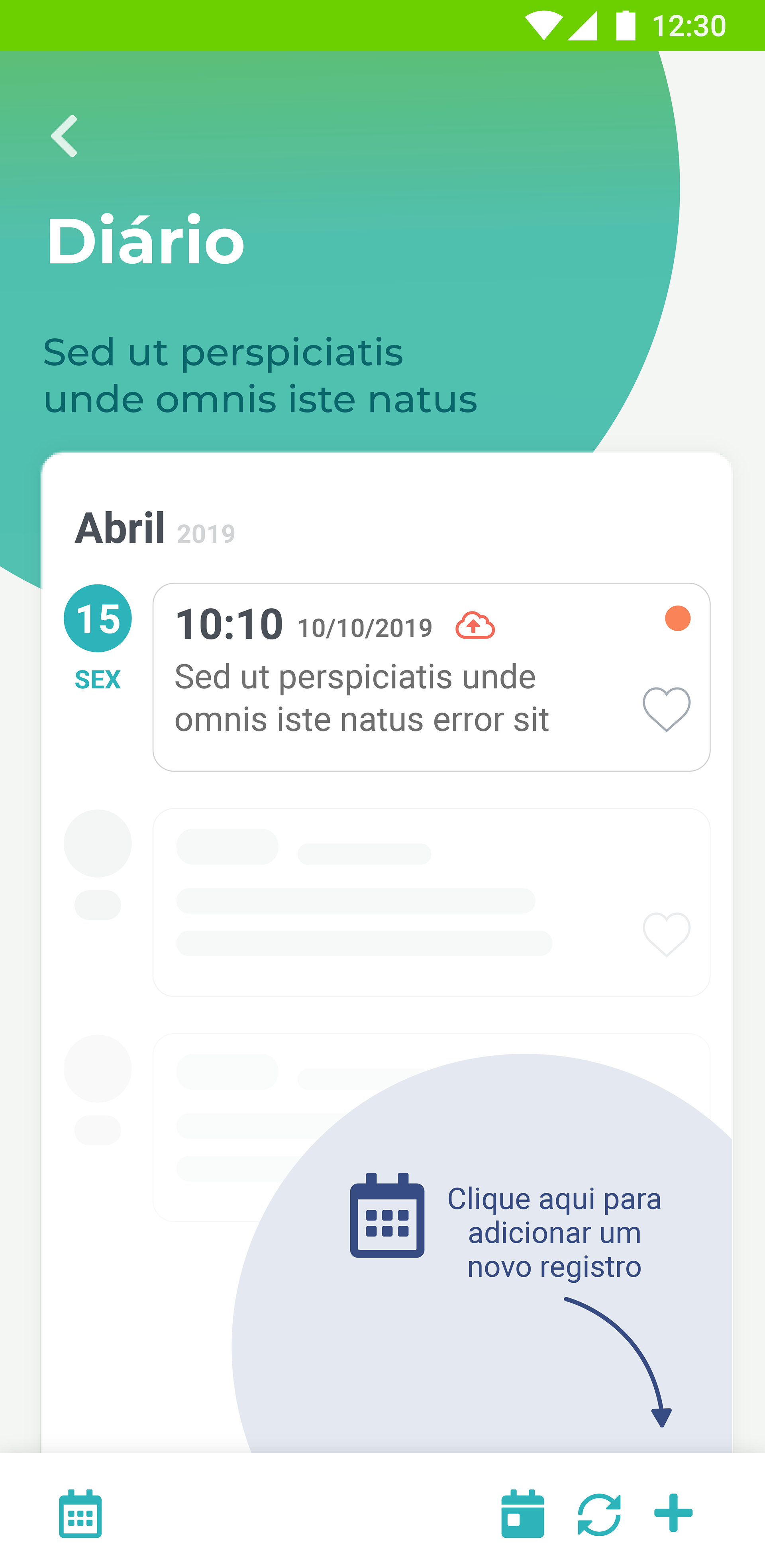Open the month calendar in the bottom bar

click(x=80, y=1514)
